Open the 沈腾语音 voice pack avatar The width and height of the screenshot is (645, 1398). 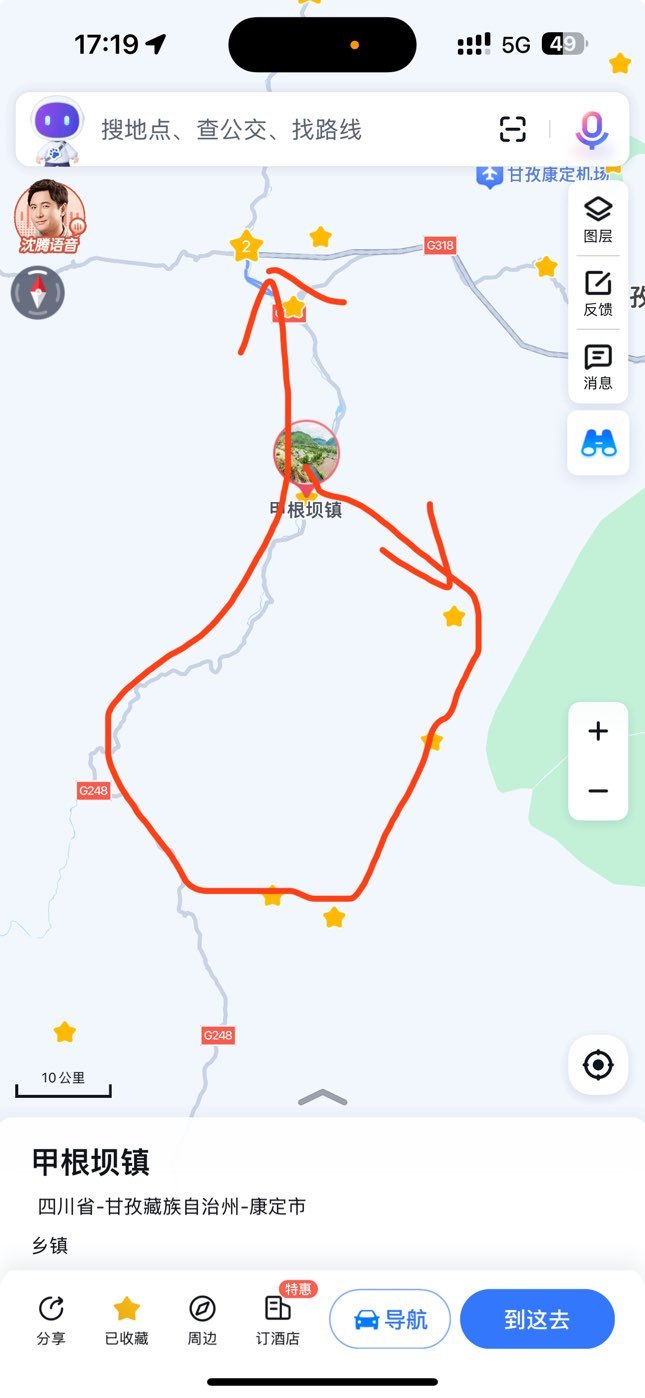click(x=49, y=216)
